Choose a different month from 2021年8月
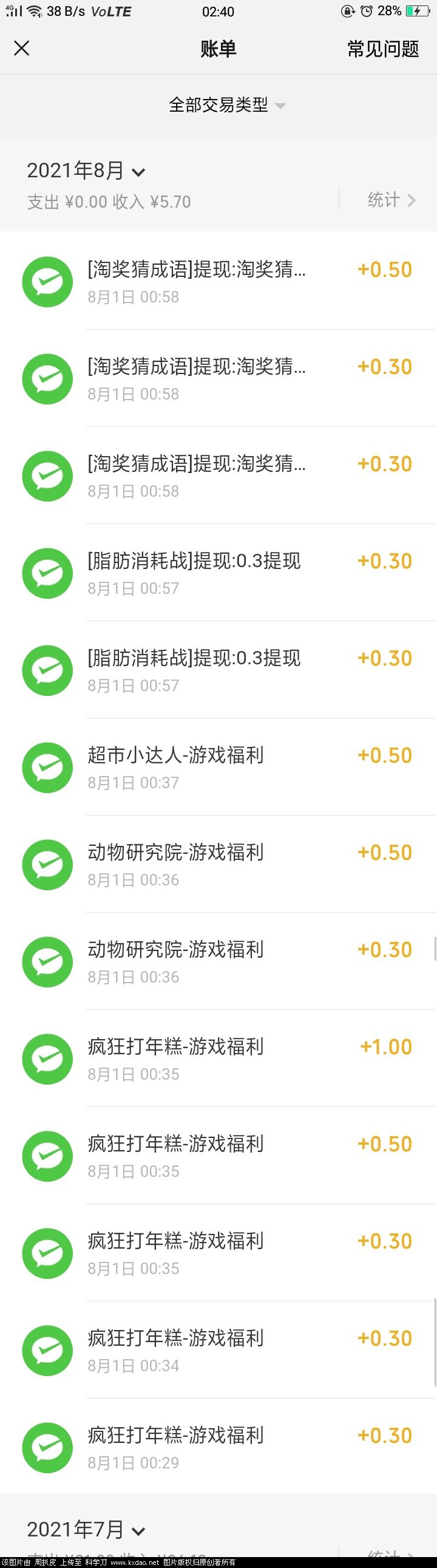 [x=86, y=171]
